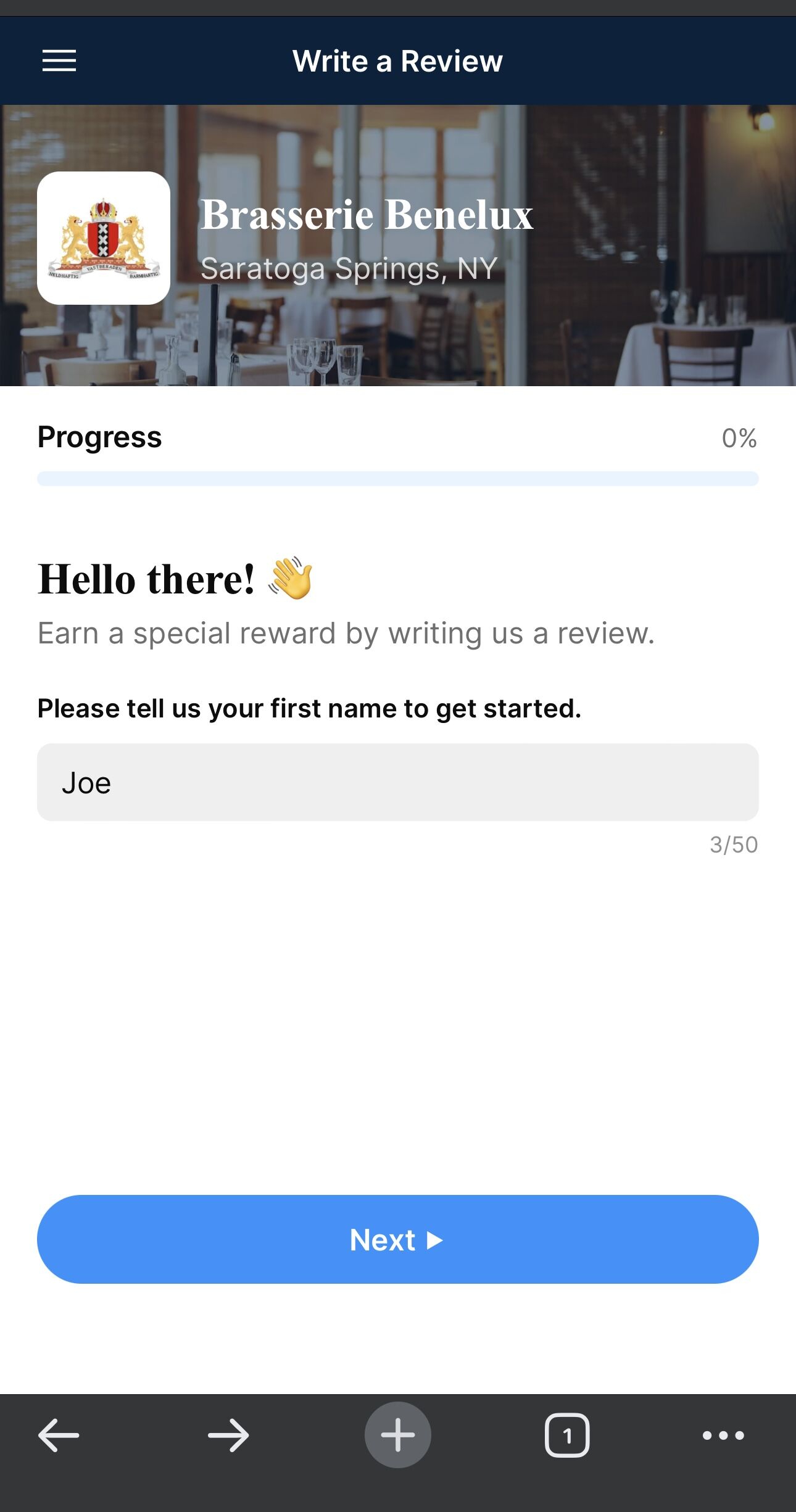Open the hamburger navigation menu
The height and width of the screenshot is (1512, 796).
click(x=60, y=61)
